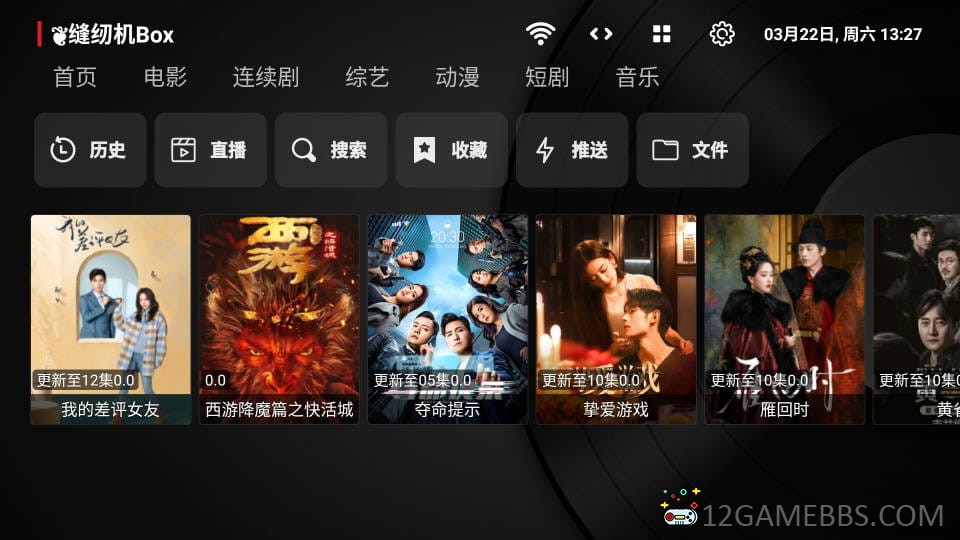Tap the 搜索 search button
960x540 pixels.
point(331,150)
